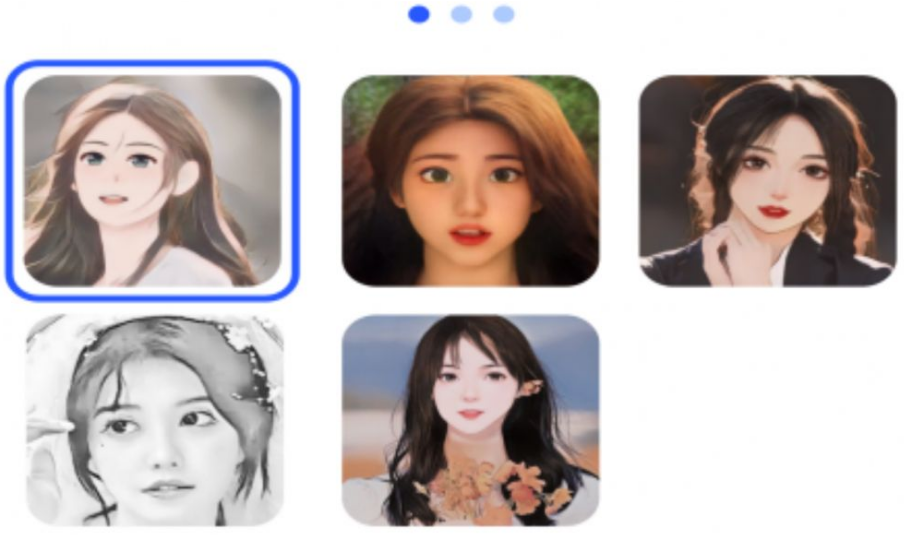Viewport: 904px width, 535px height.
Task: Choose the painted portrait holding orange flowers
Action: 471,420
